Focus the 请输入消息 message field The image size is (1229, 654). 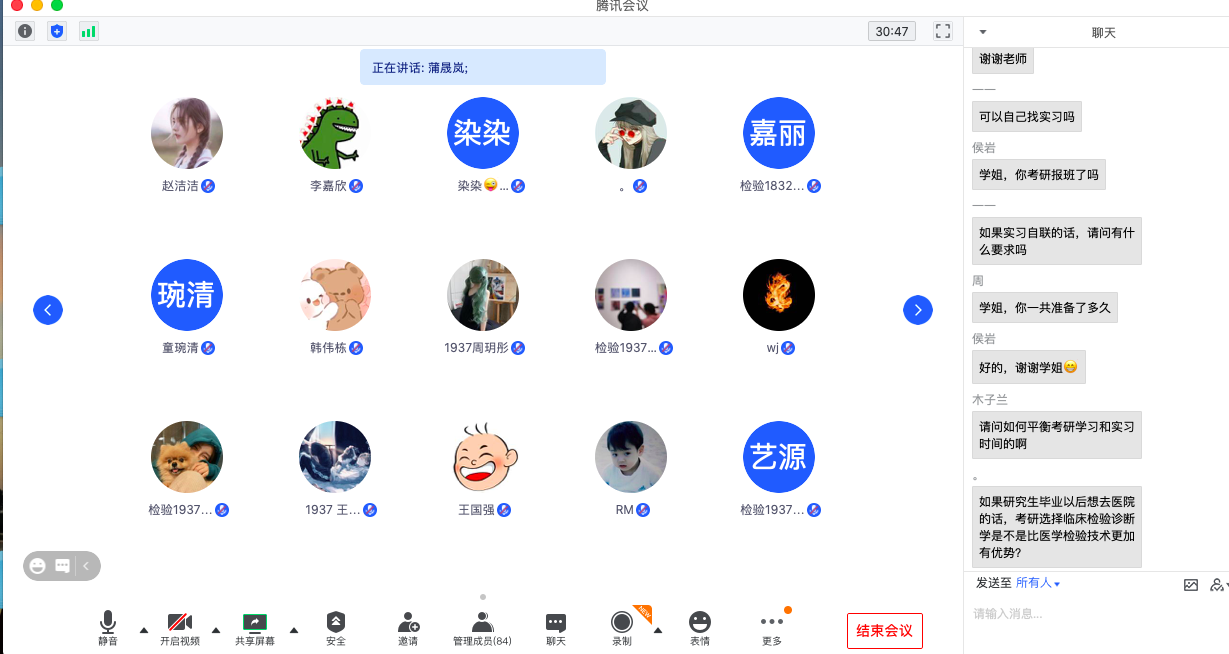(x=1090, y=614)
